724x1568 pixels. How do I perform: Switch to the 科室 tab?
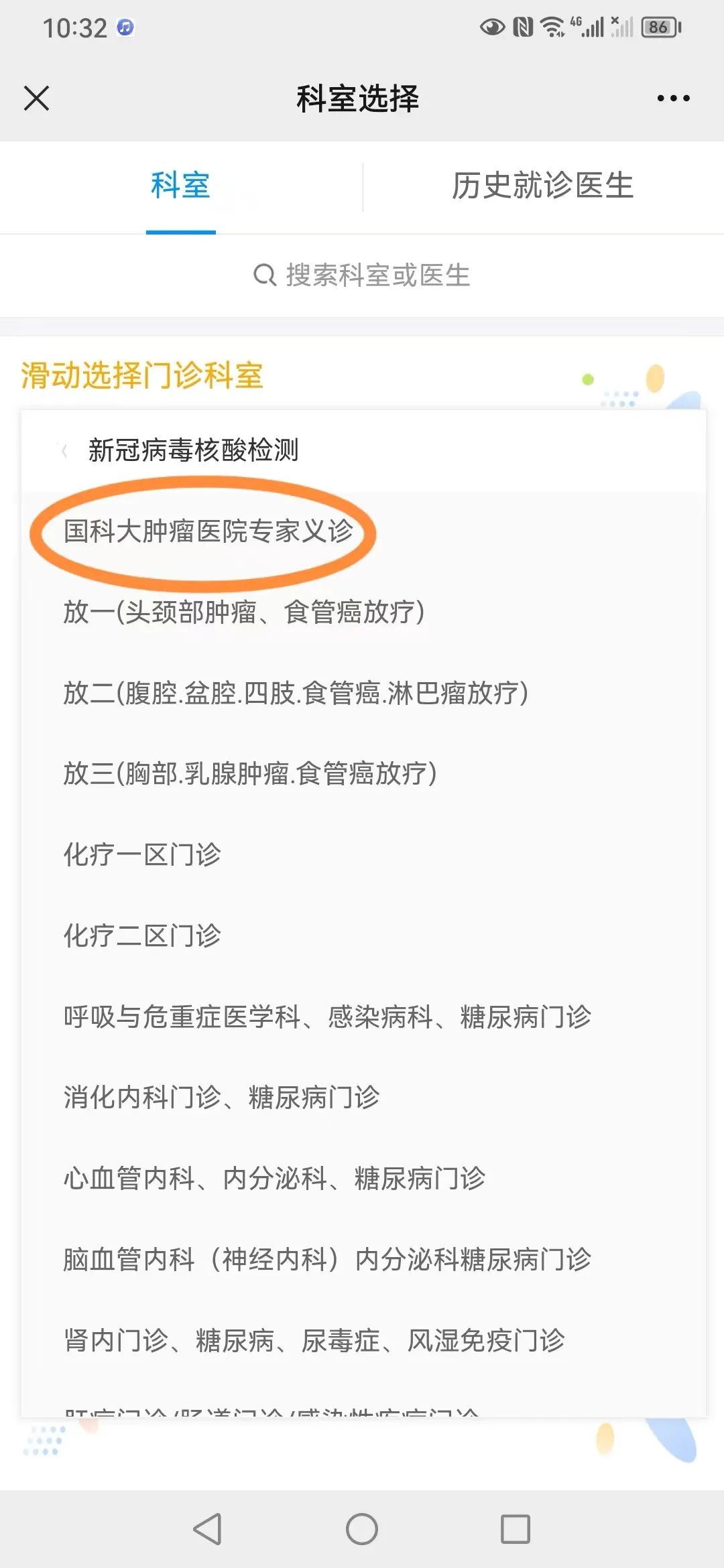pos(180,186)
